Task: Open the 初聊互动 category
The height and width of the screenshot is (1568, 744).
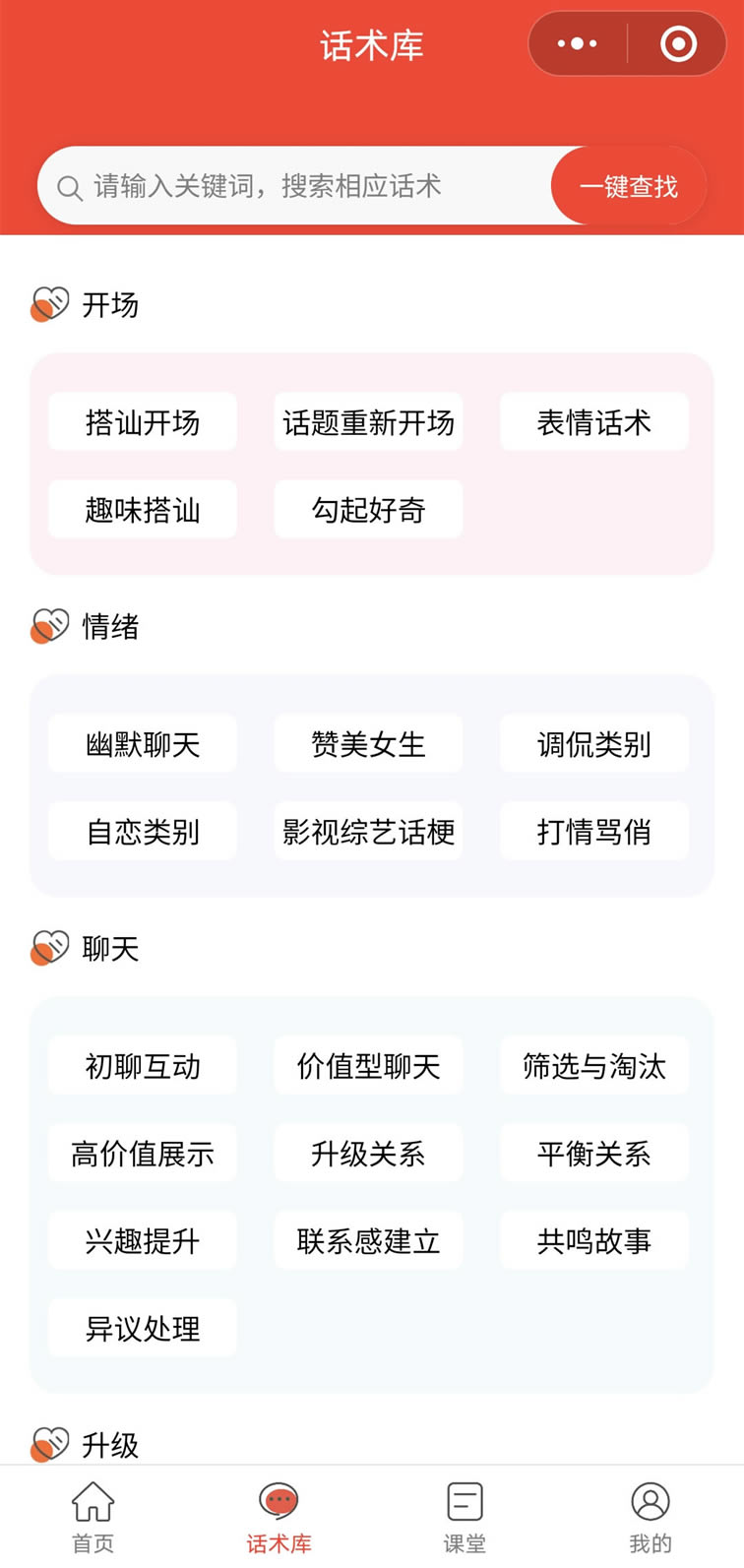Action: point(143,1066)
